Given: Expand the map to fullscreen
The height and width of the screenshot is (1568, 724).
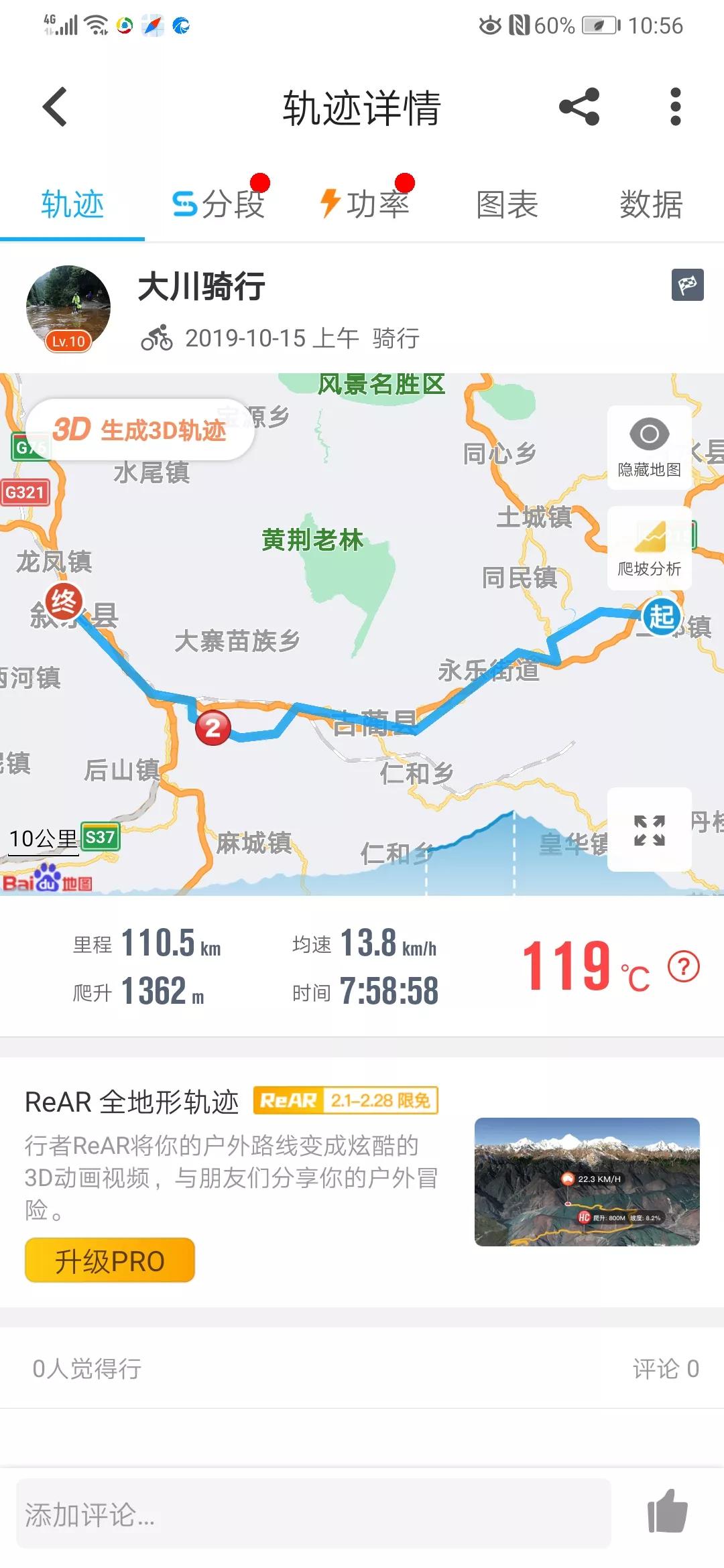Looking at the screenshot, I should 650,830.
